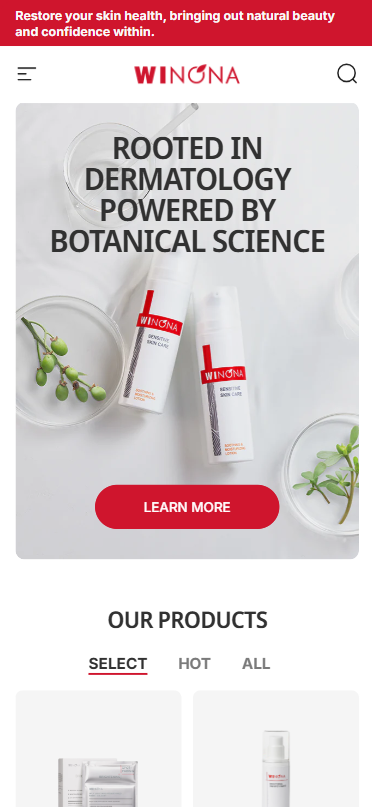This screenshot has height=807, width=372.
Task: Open the mask pack product card
Action: click(x=98, y=749)
